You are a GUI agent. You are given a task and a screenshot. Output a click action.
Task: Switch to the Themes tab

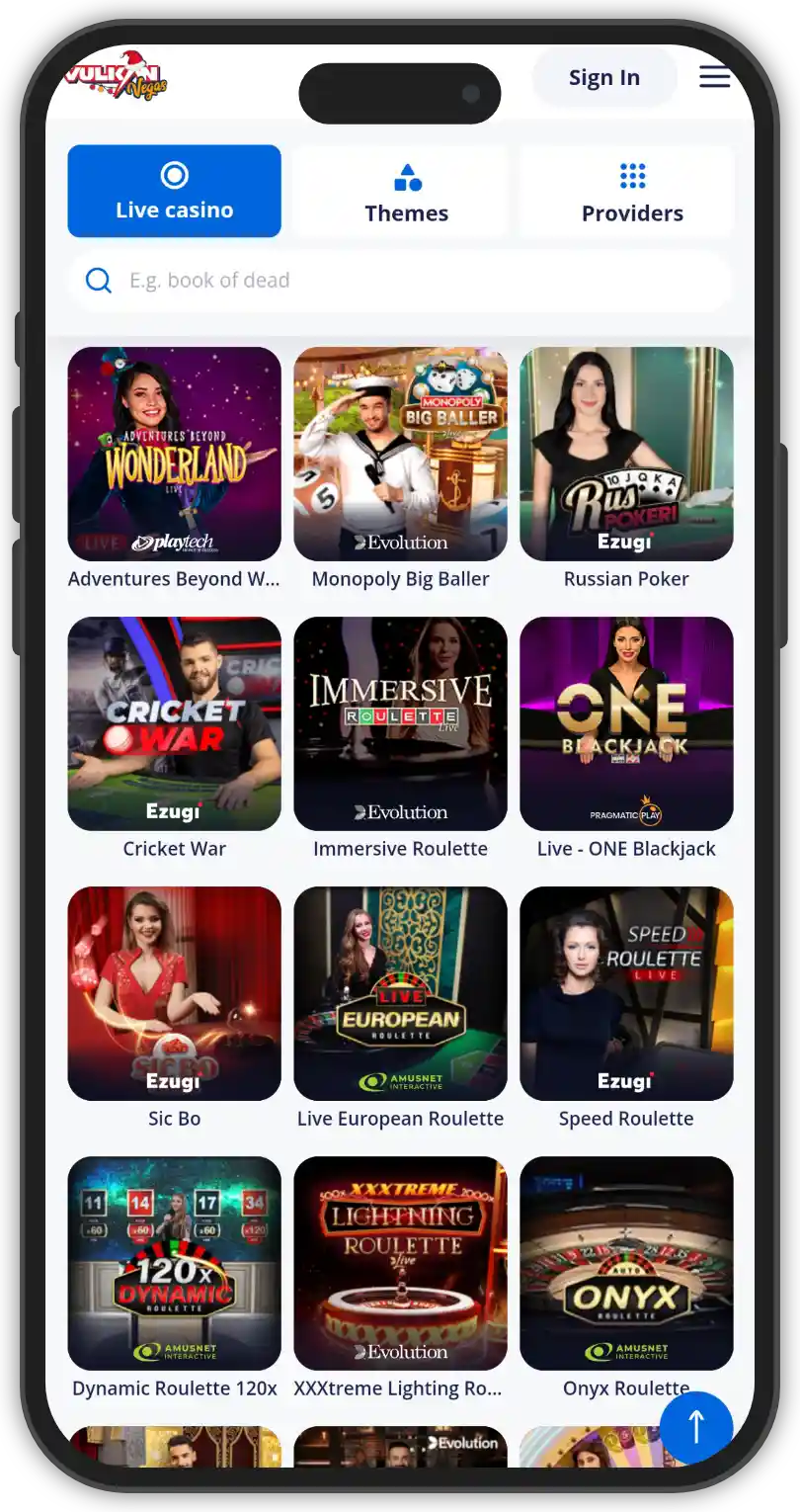pos(406,192)
